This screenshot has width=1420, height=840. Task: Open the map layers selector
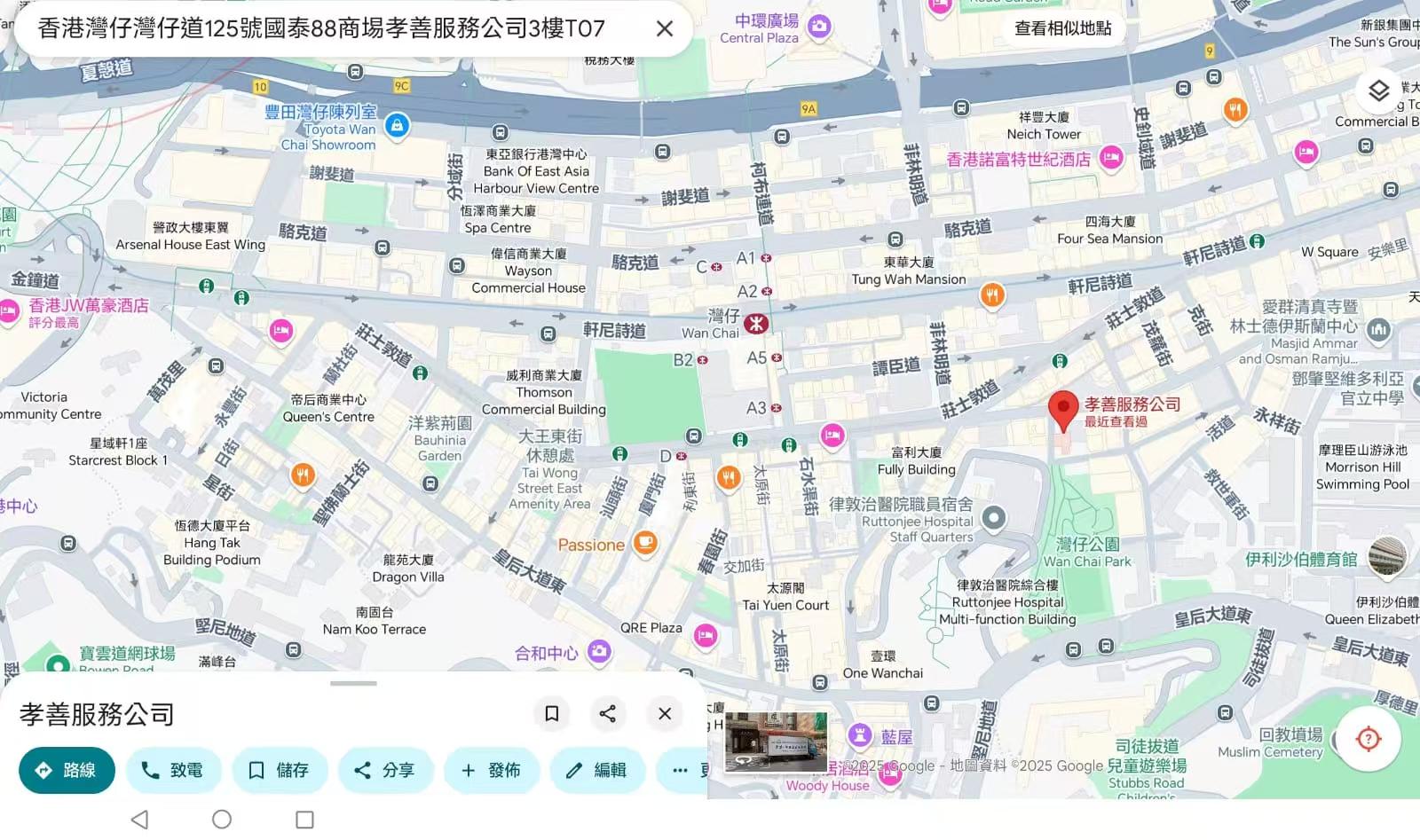1377,90
